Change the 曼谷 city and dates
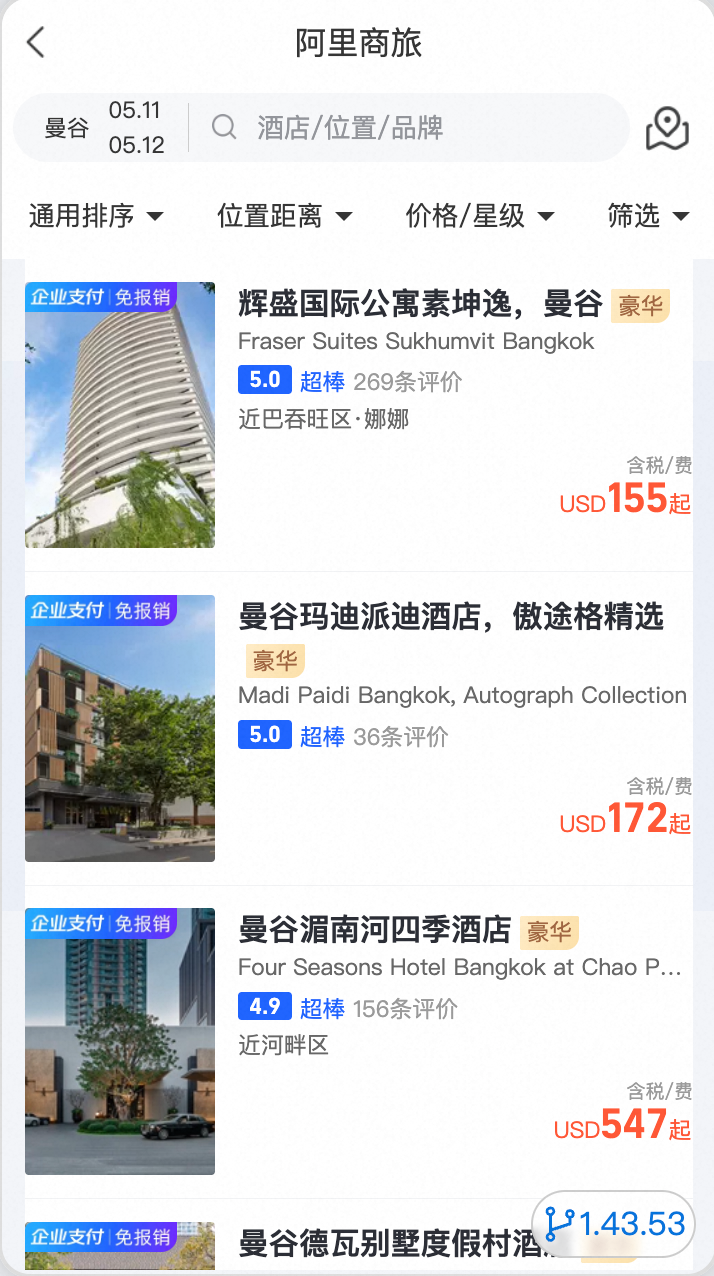This screenshot has height=1276, width=714. point(103,128)
